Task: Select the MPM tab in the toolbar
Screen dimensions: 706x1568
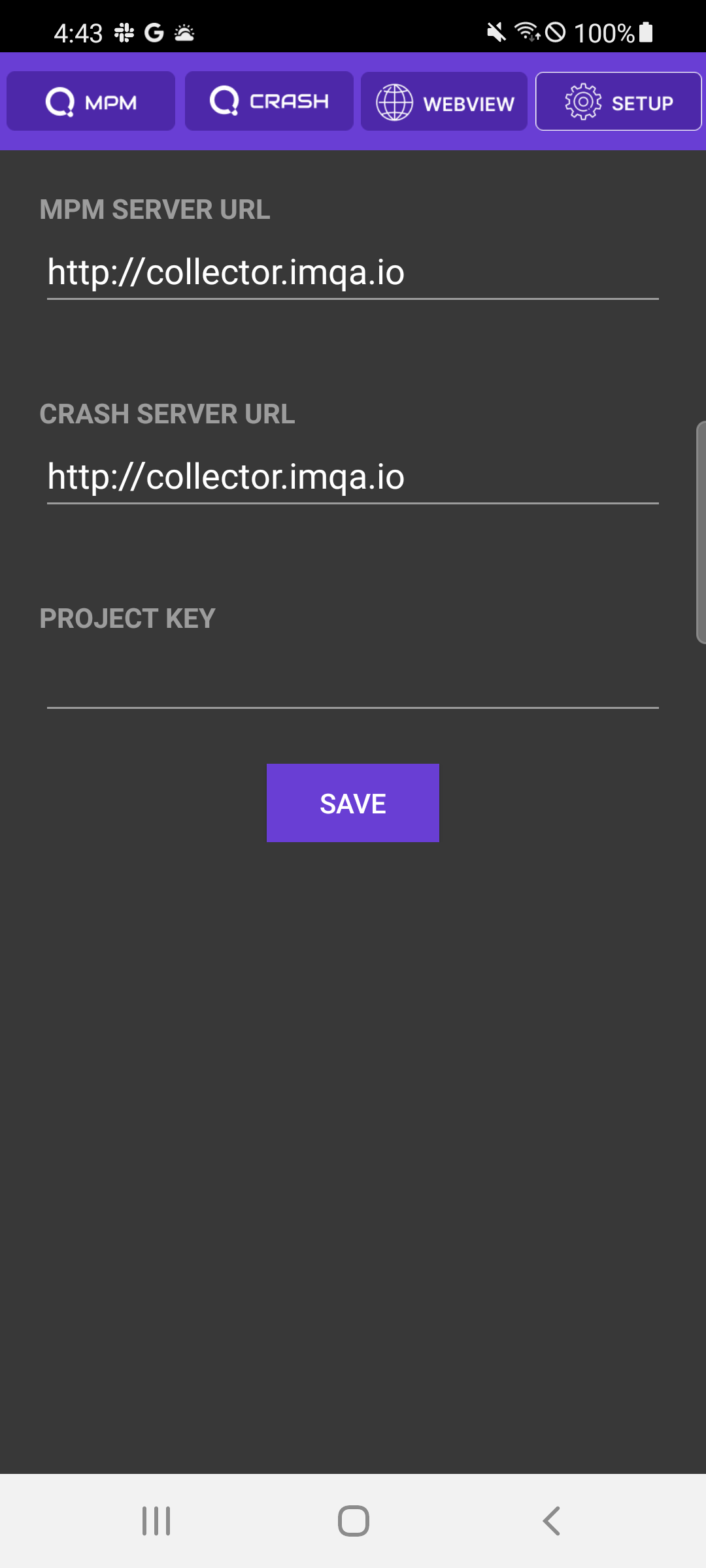Action: 90,101
